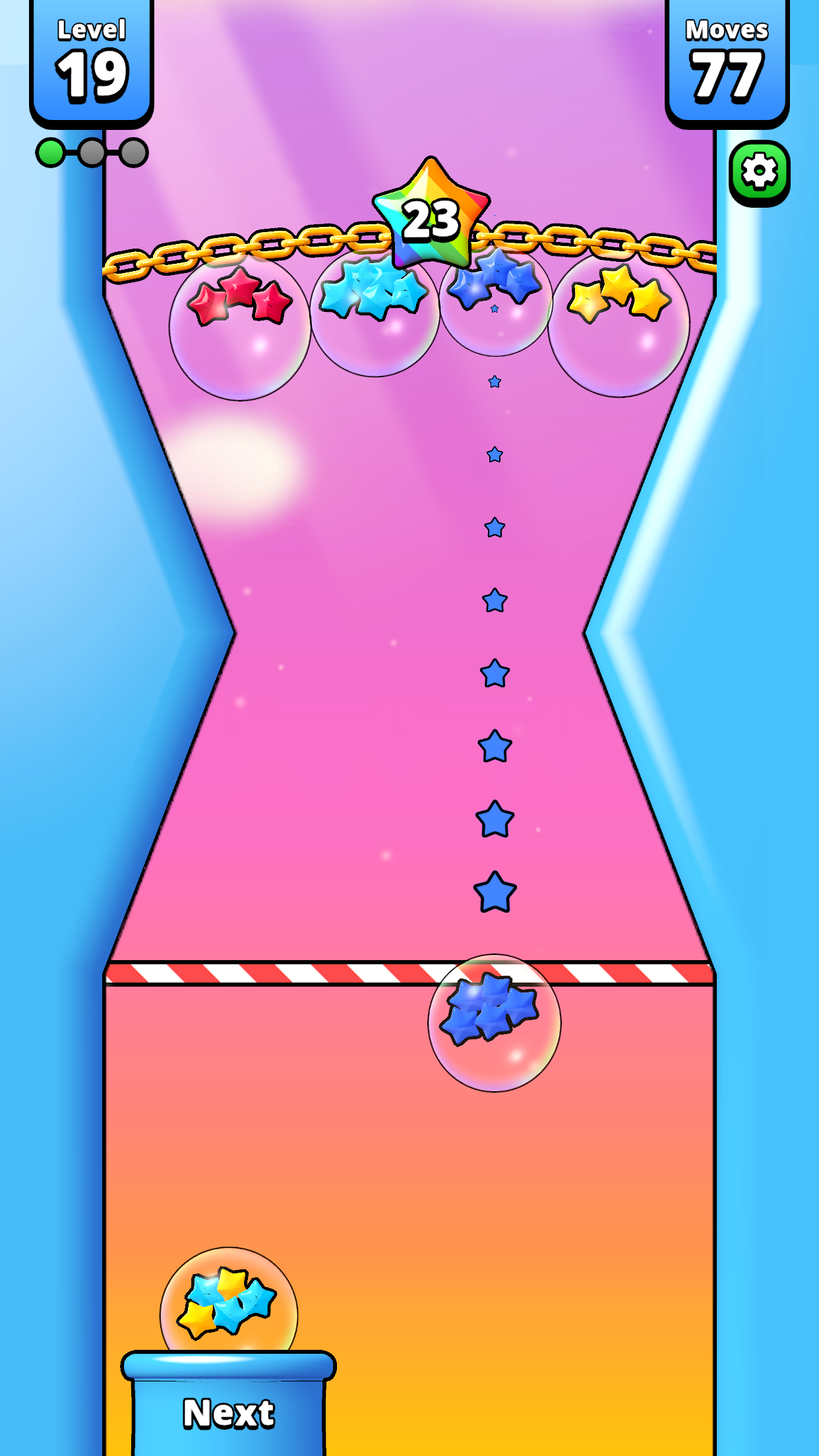Open the green settings gear
819x1456 pixels.
tap(759, 173)
